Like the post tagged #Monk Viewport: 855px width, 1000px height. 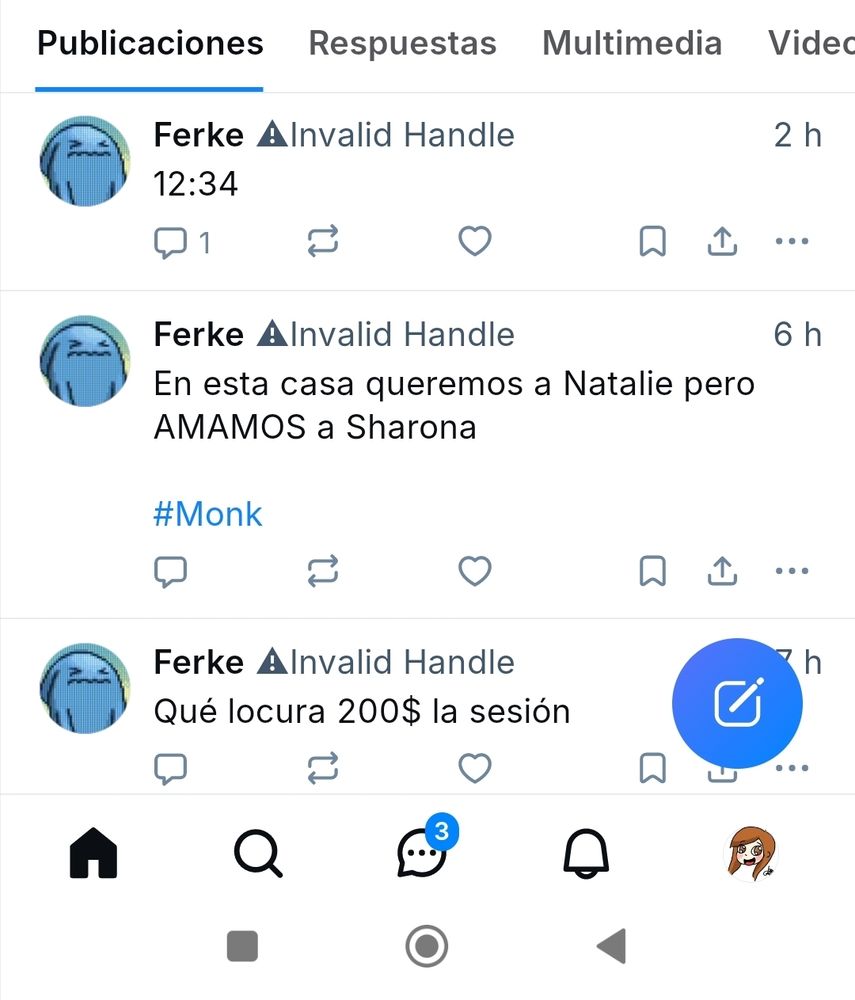pos(474,571)
